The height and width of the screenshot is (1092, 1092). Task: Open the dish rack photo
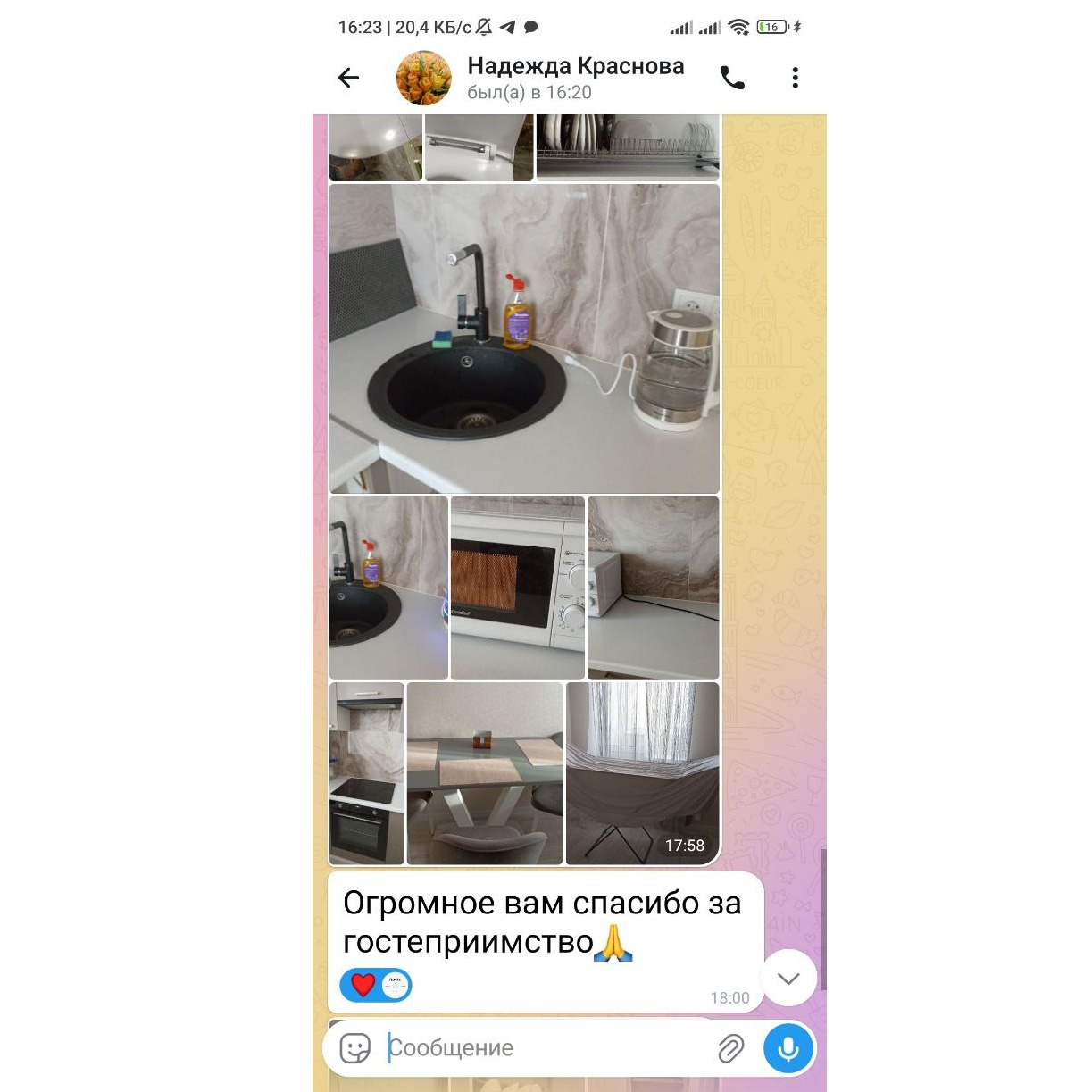628,147
